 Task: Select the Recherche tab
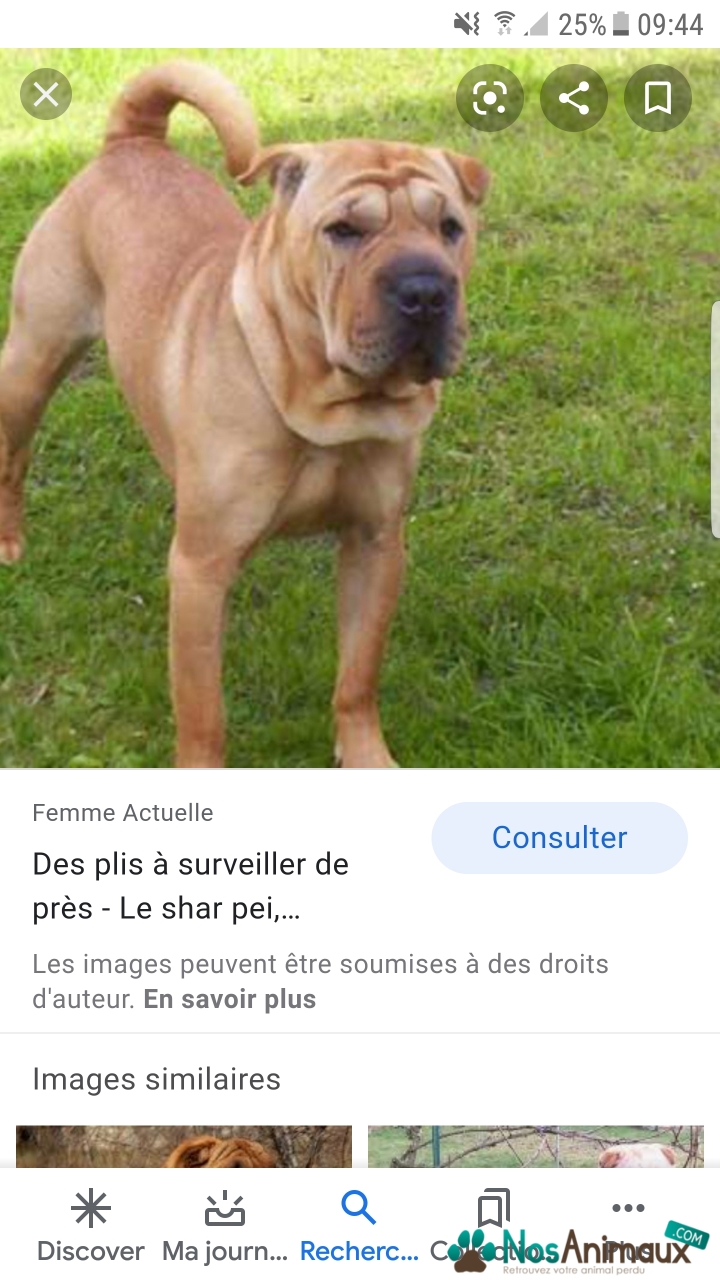coord(359,1226)
